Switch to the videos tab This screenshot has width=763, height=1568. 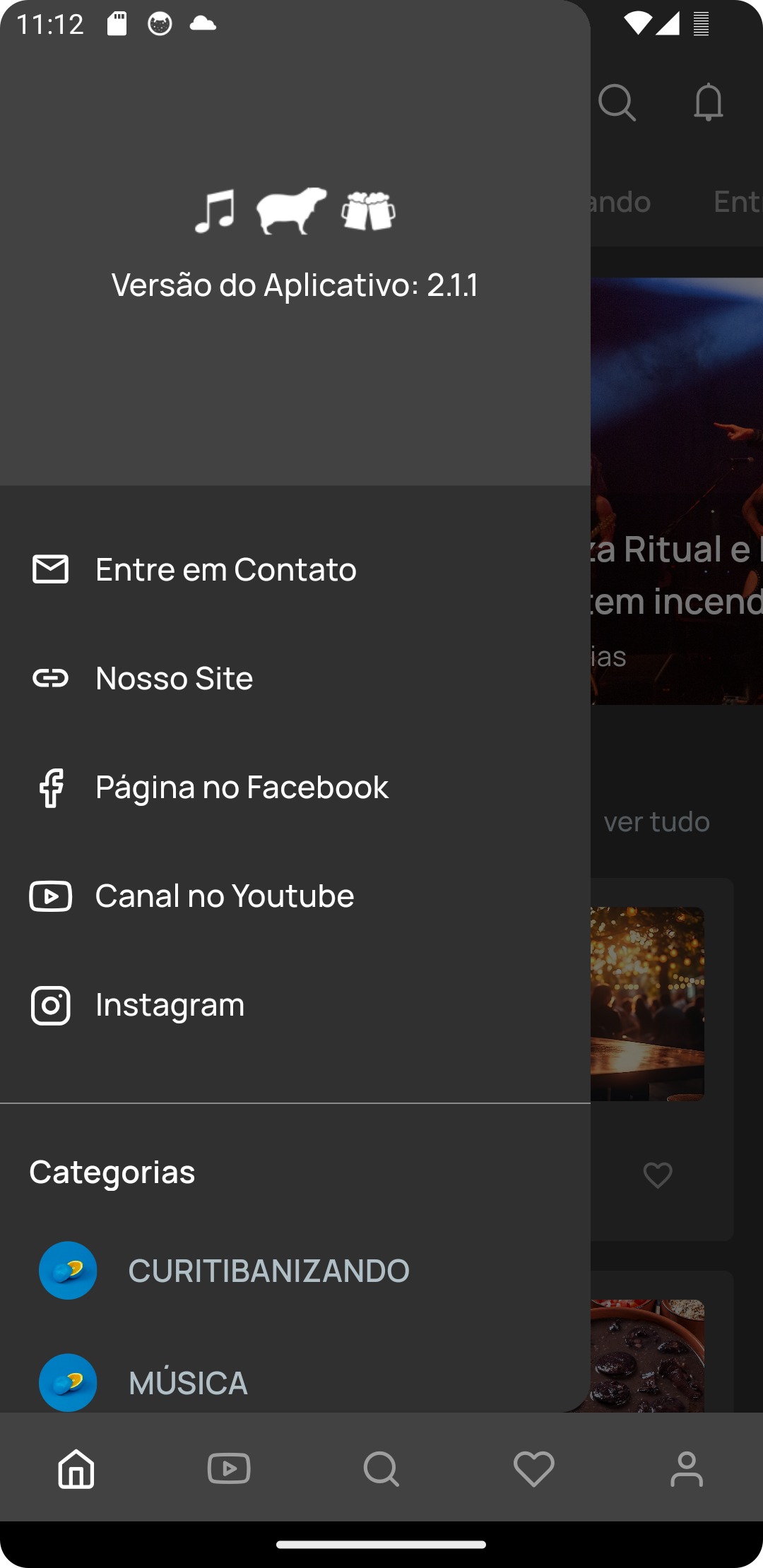pos(229,1469)
